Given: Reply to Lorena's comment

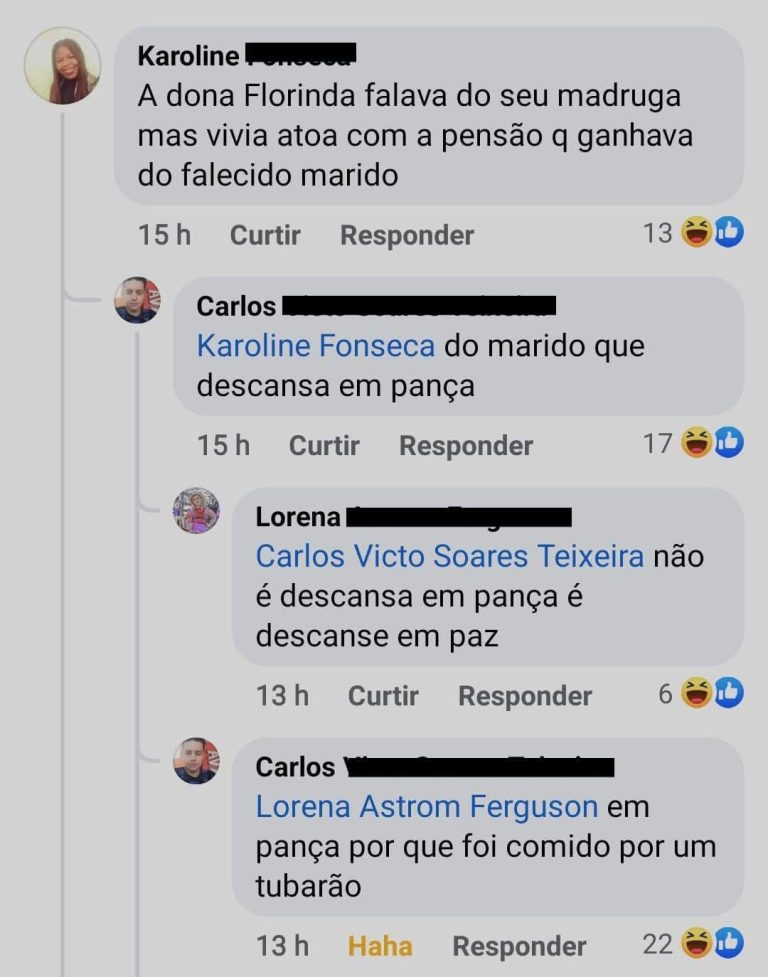Looking at the screenshot, I should point(524,695).
